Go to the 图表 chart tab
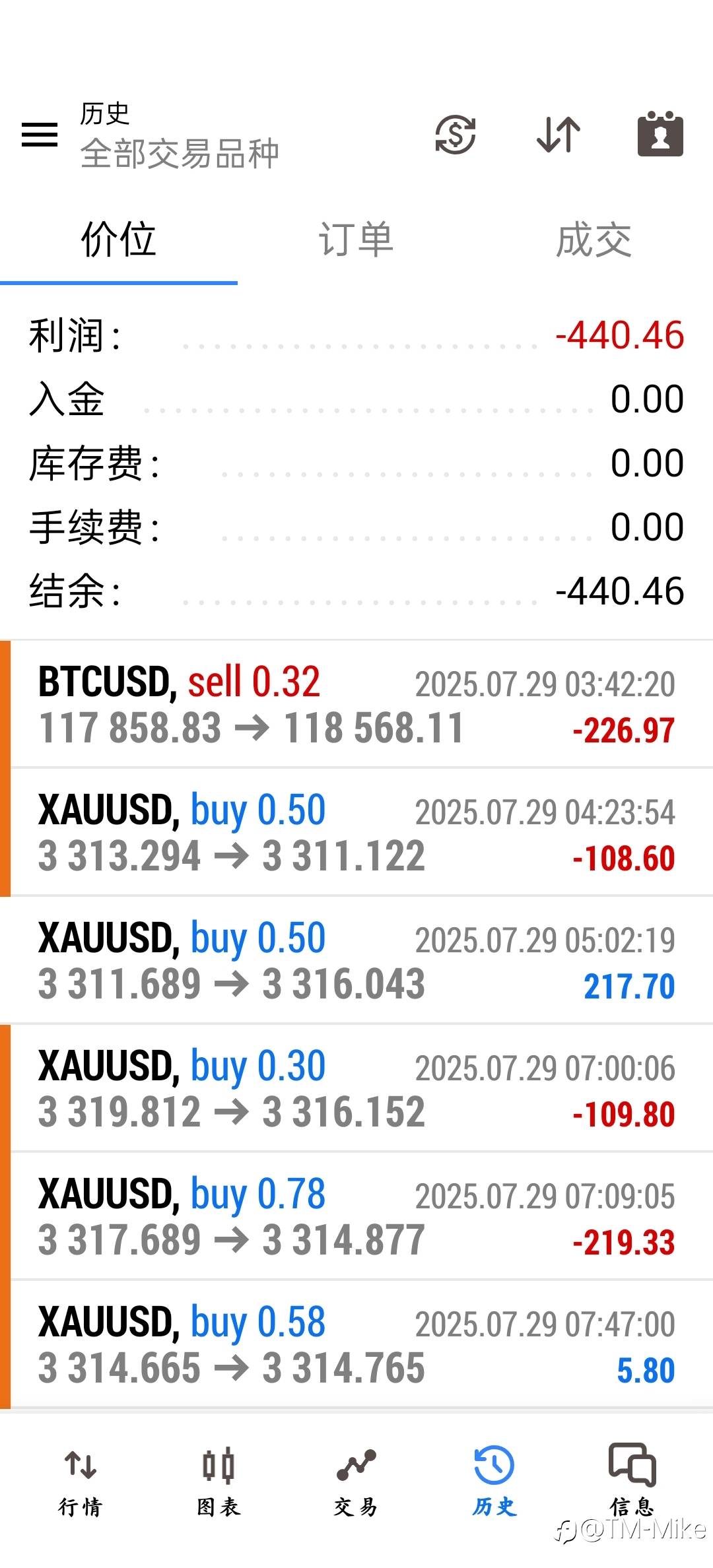The height and width of the screenshot is (1568, 713). pyautogui.click(x=219, y=1482)
